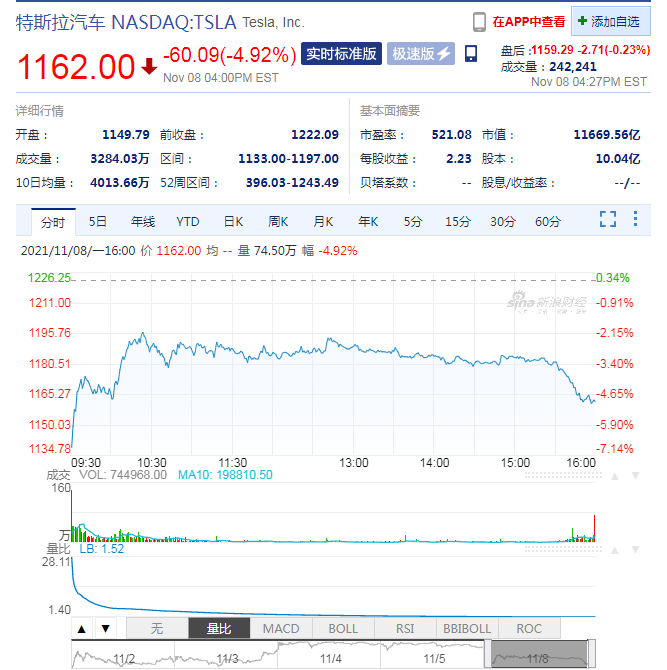Image resolution: width=667 pixels, height=670 pixels.
Task: Open the 周K chart tab
Action: pos(278,222)
